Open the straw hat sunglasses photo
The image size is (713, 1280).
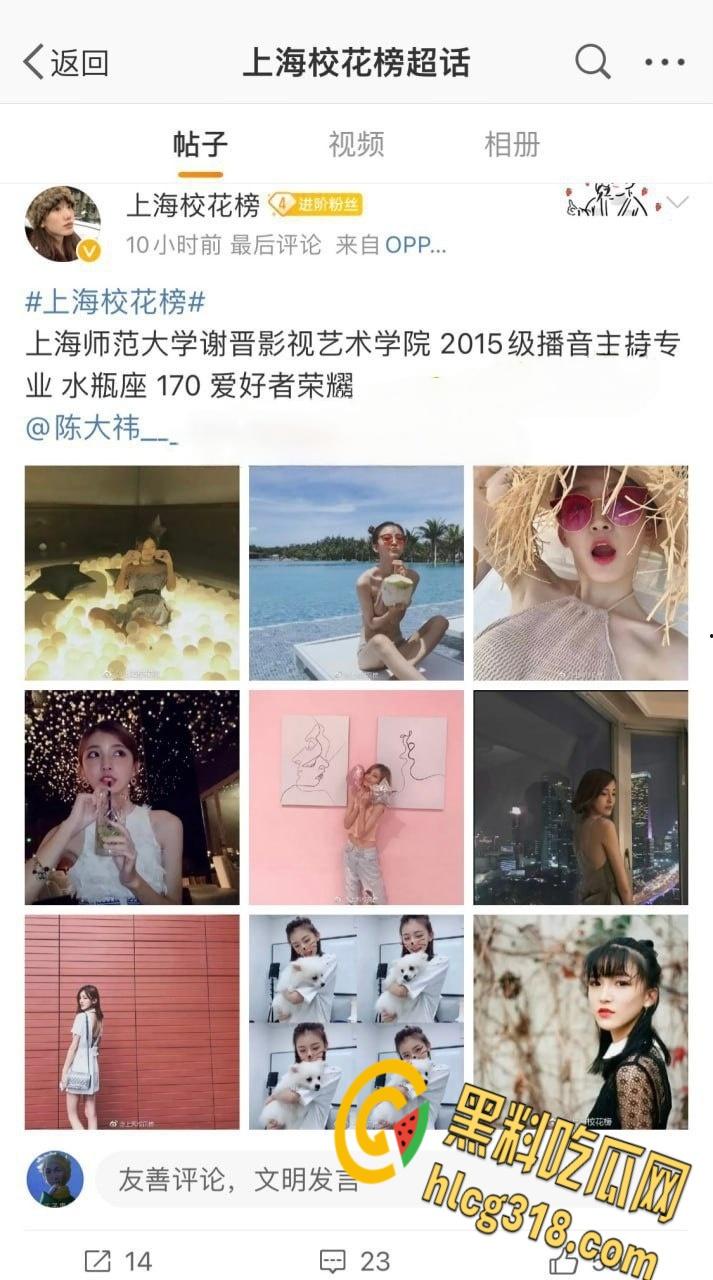coord(580,573)
